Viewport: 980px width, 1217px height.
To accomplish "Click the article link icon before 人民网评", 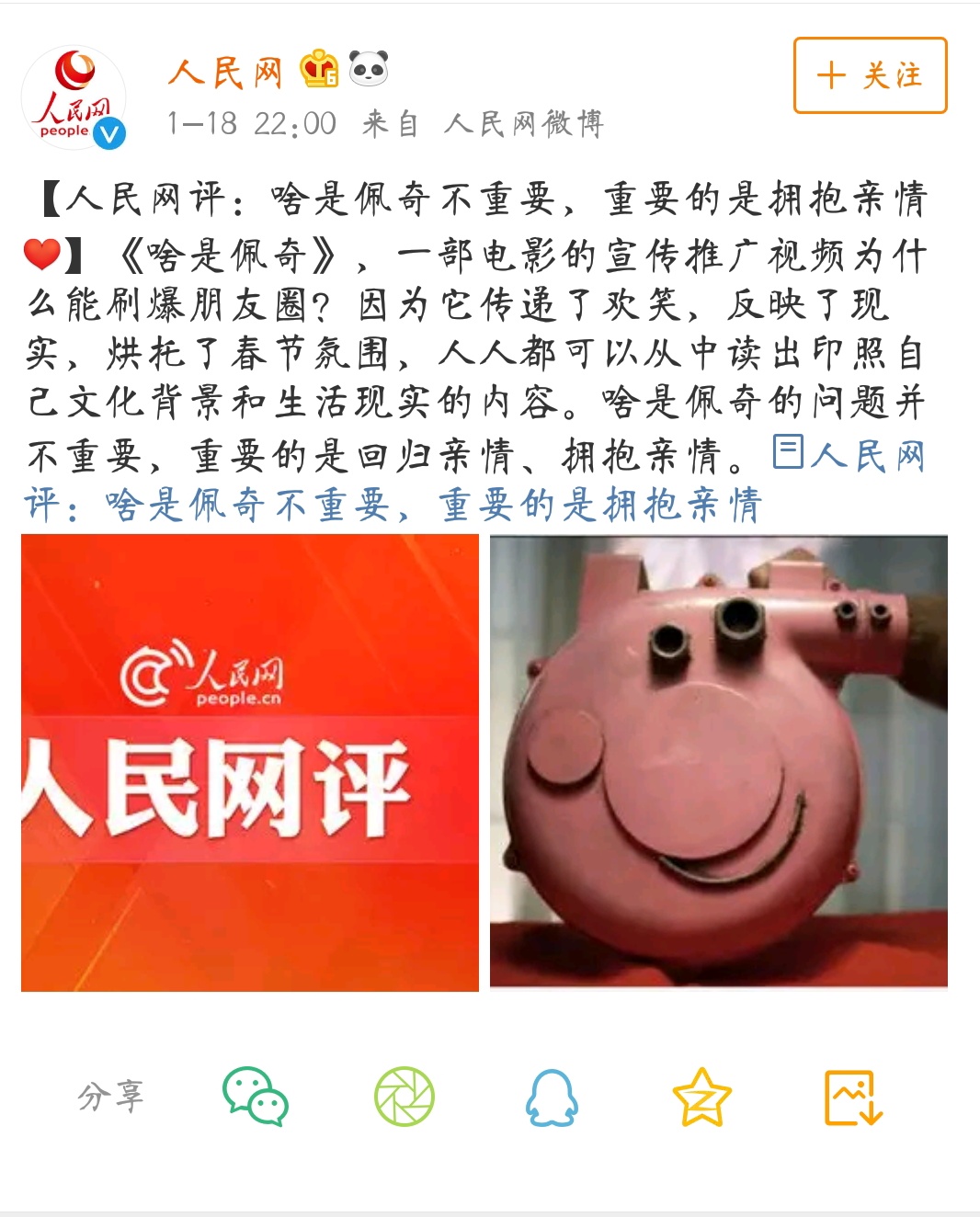I will click(787, 455).
